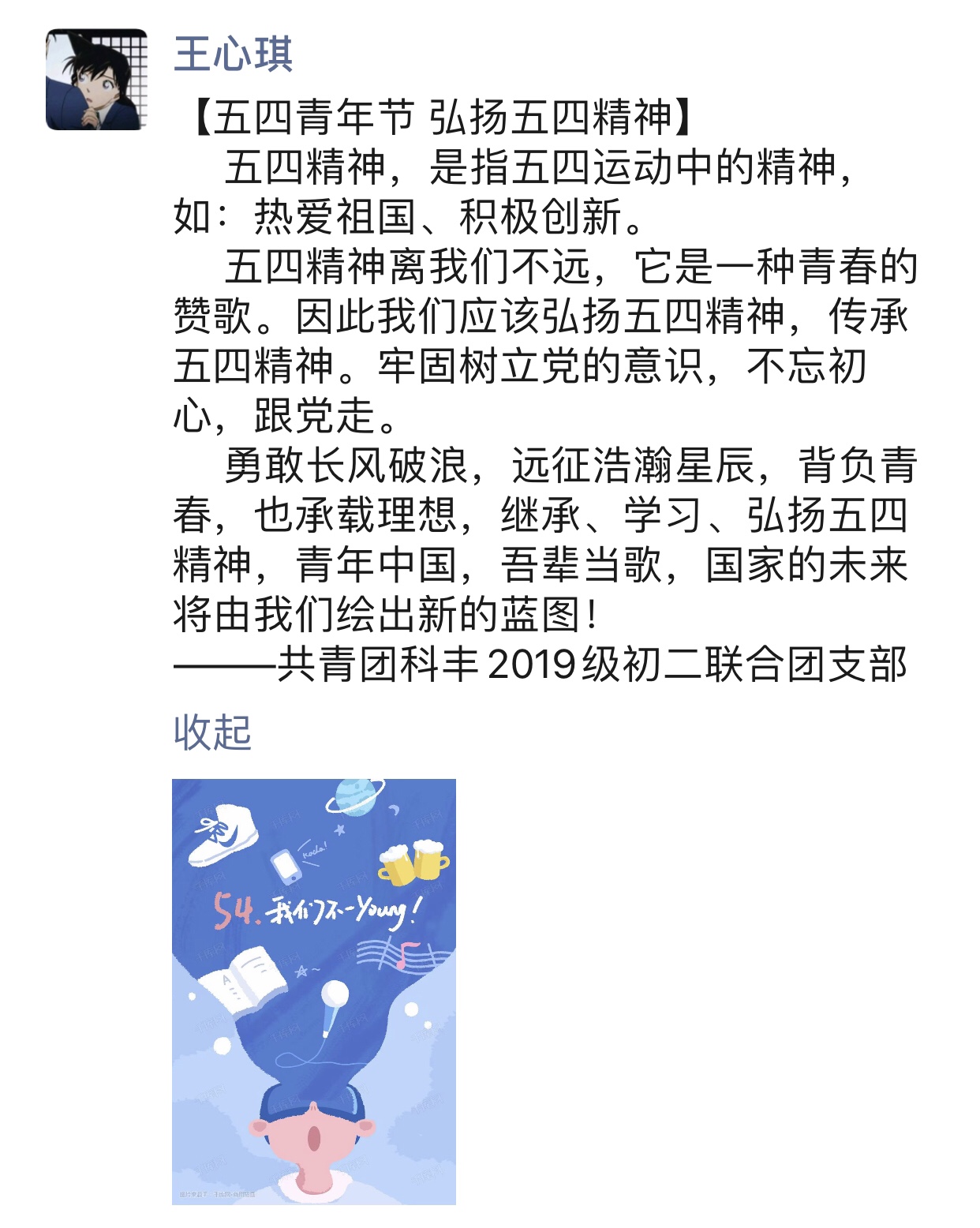Open 王心琪's profile avatar
Screen dimensions: 980x1228
pos(96,80)
